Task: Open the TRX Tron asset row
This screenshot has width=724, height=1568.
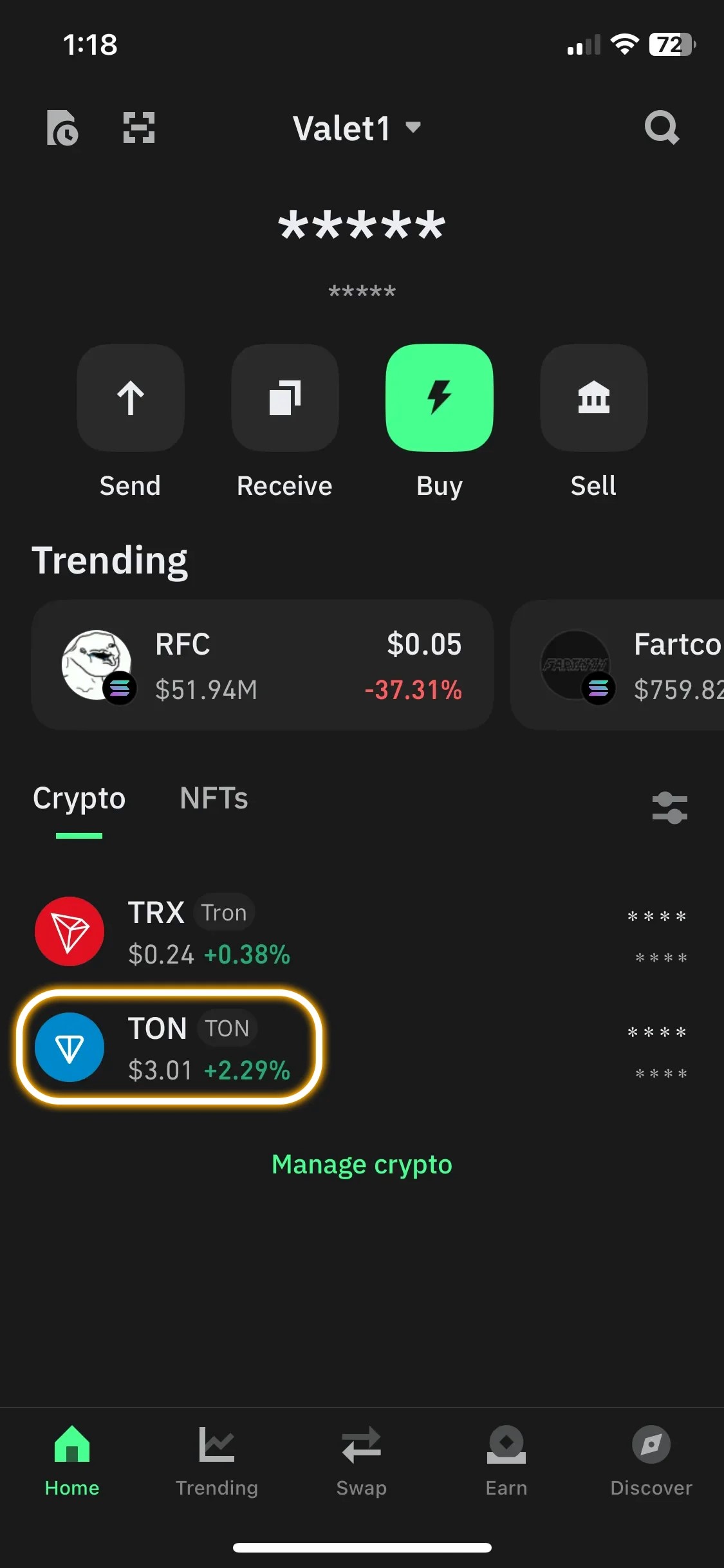Action: [x=360, y=931]
